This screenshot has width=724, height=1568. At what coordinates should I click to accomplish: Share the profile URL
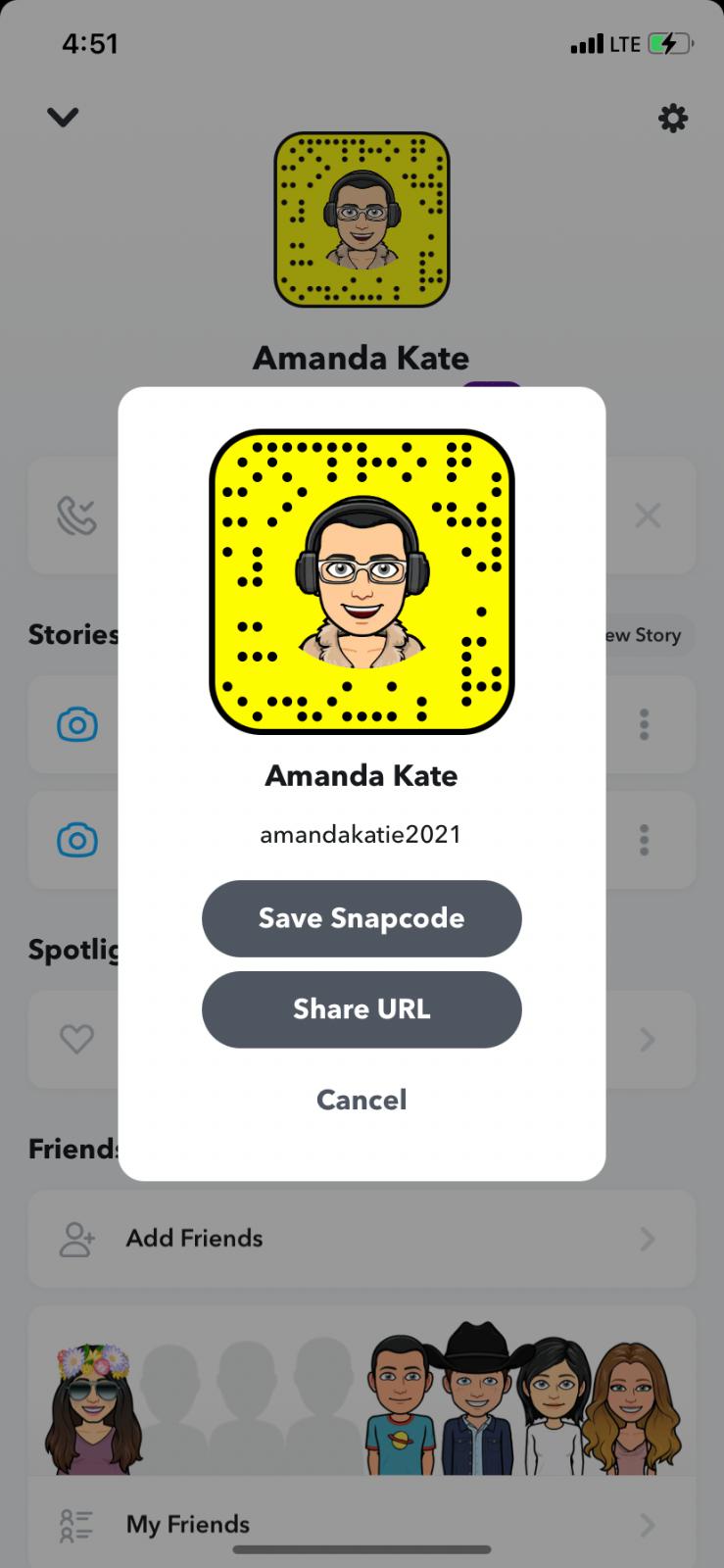coord(362,1009)
